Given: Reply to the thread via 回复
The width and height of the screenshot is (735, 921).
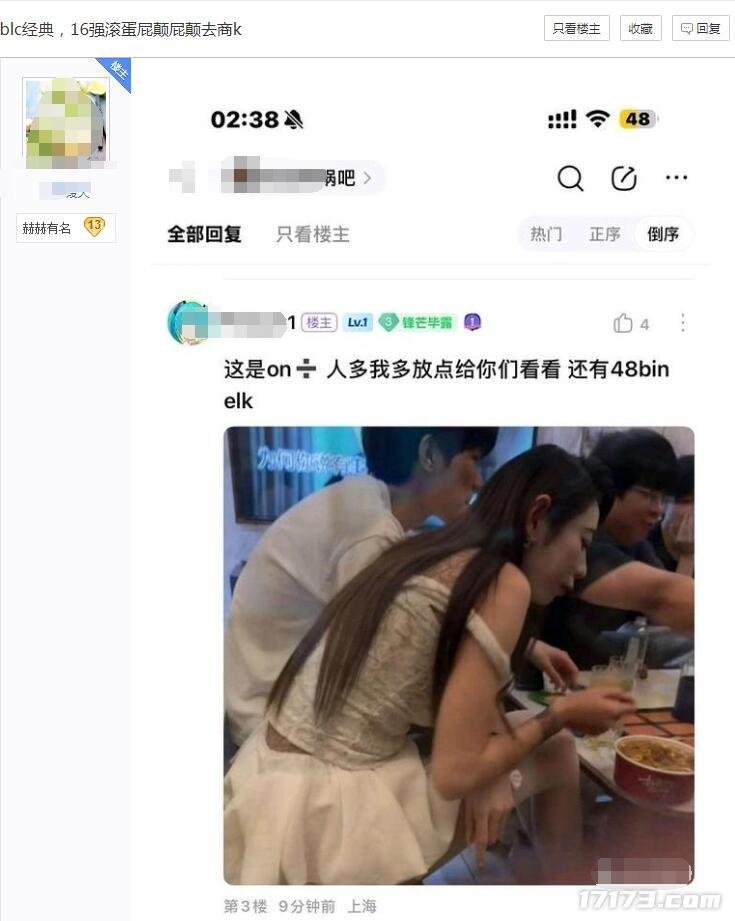Looking at the screenshot, I should pyautogui.click(x=700, y=28).
